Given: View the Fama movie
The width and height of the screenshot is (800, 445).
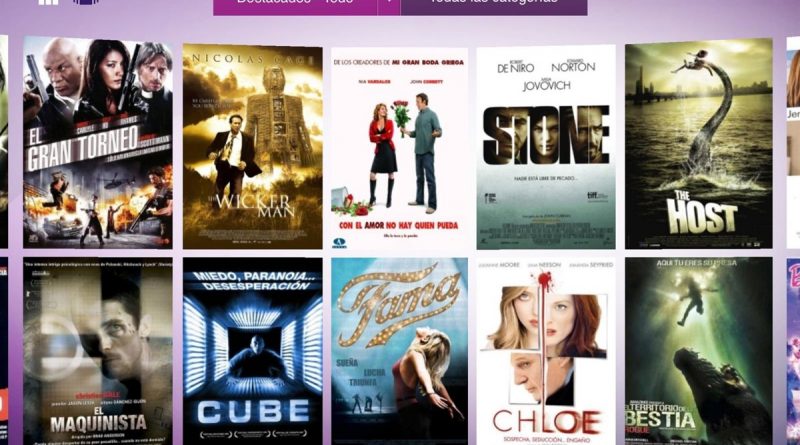Looking at the screenshot, I should pyautogui.click(x=400, y=350).
